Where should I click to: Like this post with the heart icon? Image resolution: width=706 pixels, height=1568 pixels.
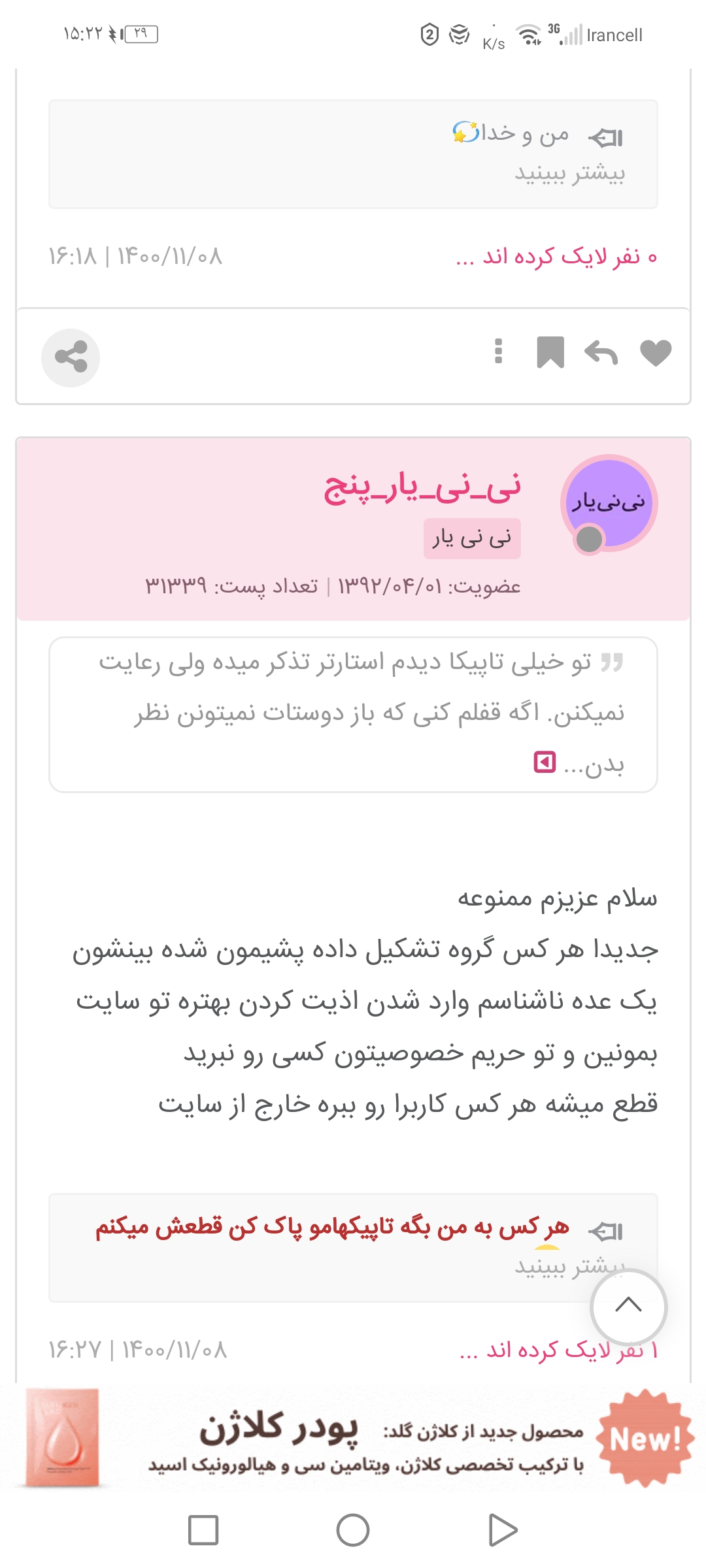[x=656, y=353]
